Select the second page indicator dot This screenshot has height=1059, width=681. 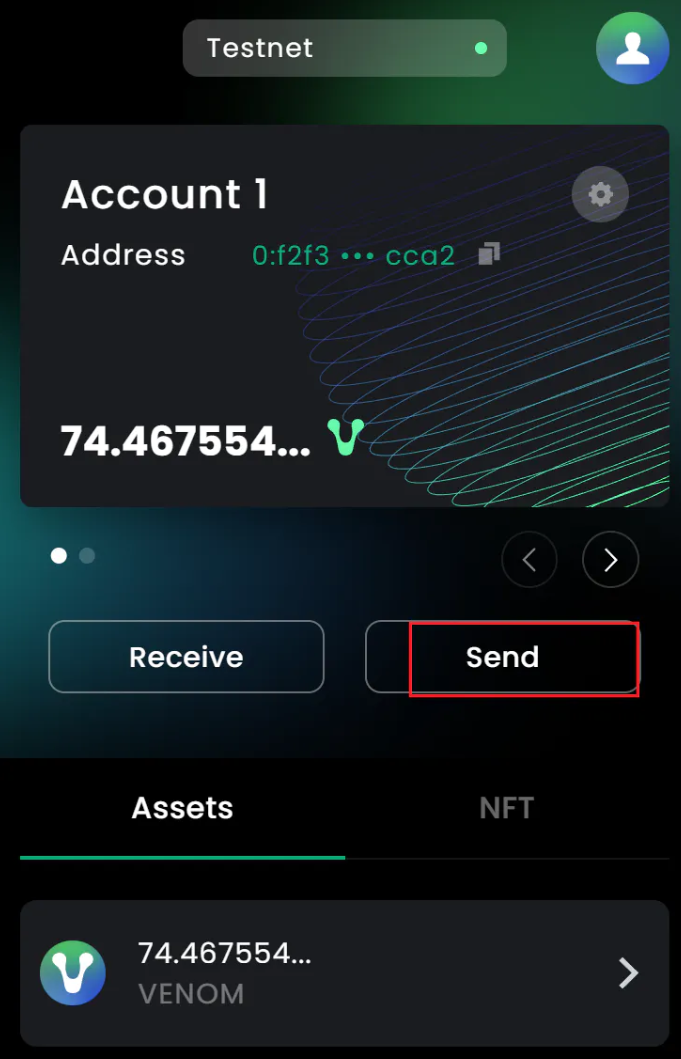(x=87, y=556)
